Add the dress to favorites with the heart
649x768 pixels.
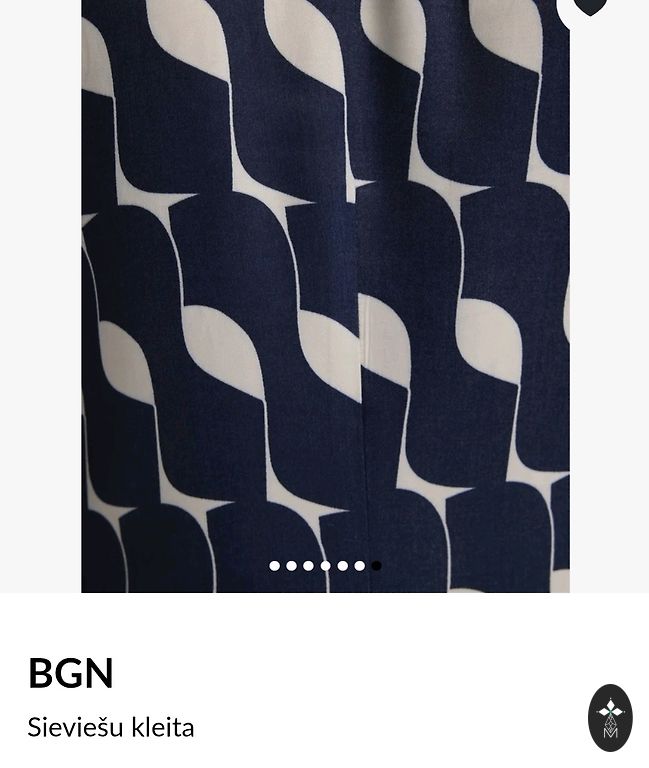click(x=590, y=6)
